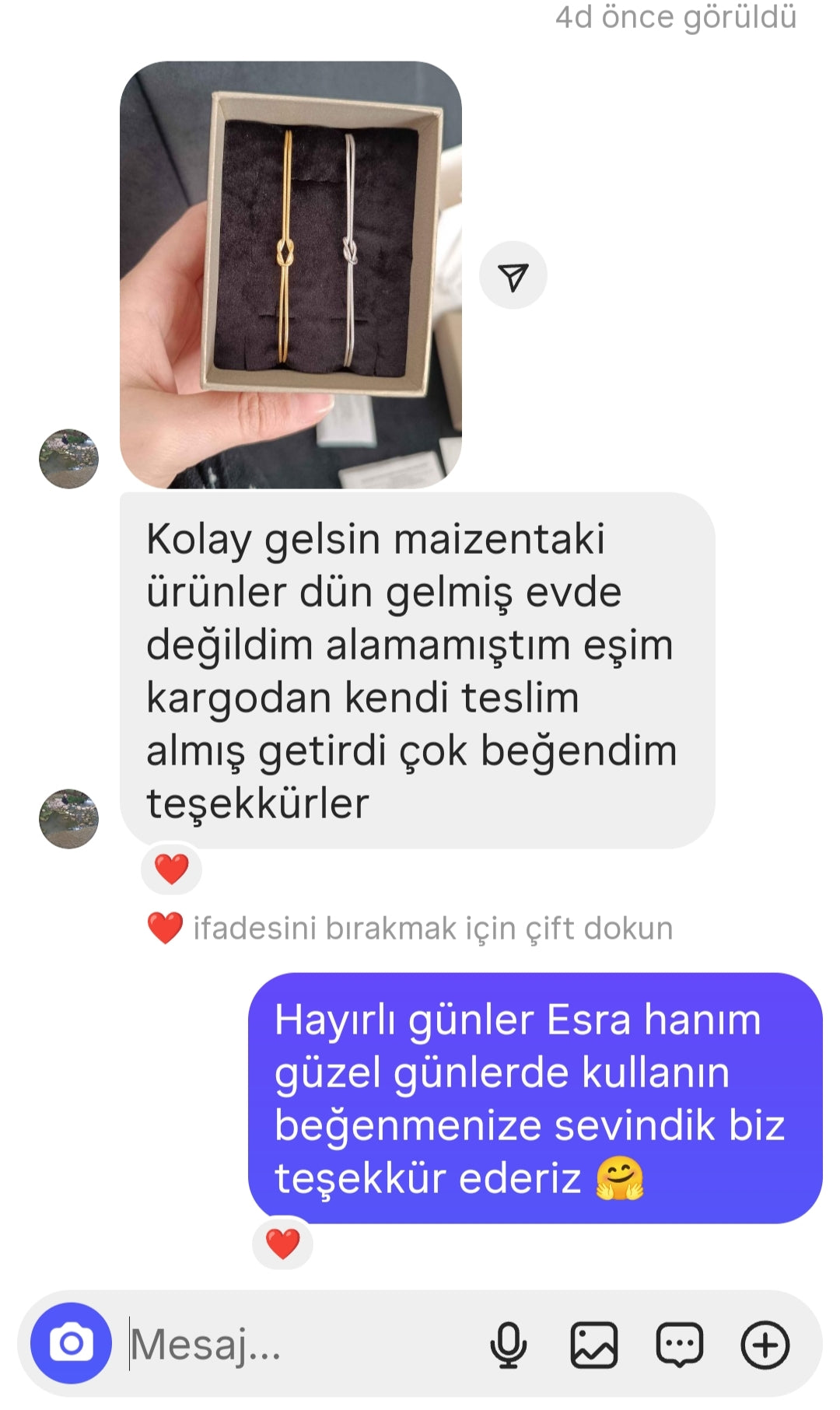Open the sticker and GIF bubble icon
This screenshot has width=840, height=1410.
point(680,1344)
